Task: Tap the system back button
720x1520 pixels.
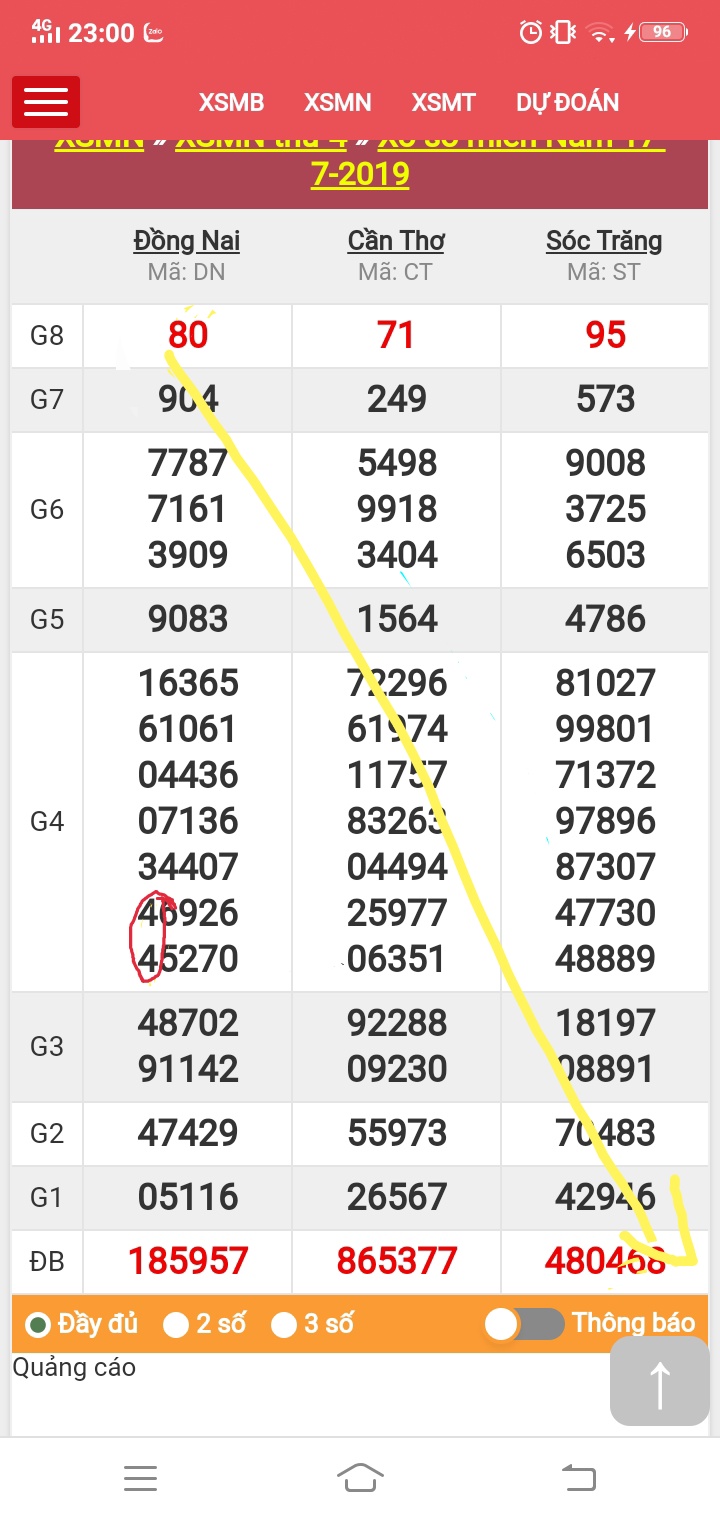Action: coord(578,1477)
